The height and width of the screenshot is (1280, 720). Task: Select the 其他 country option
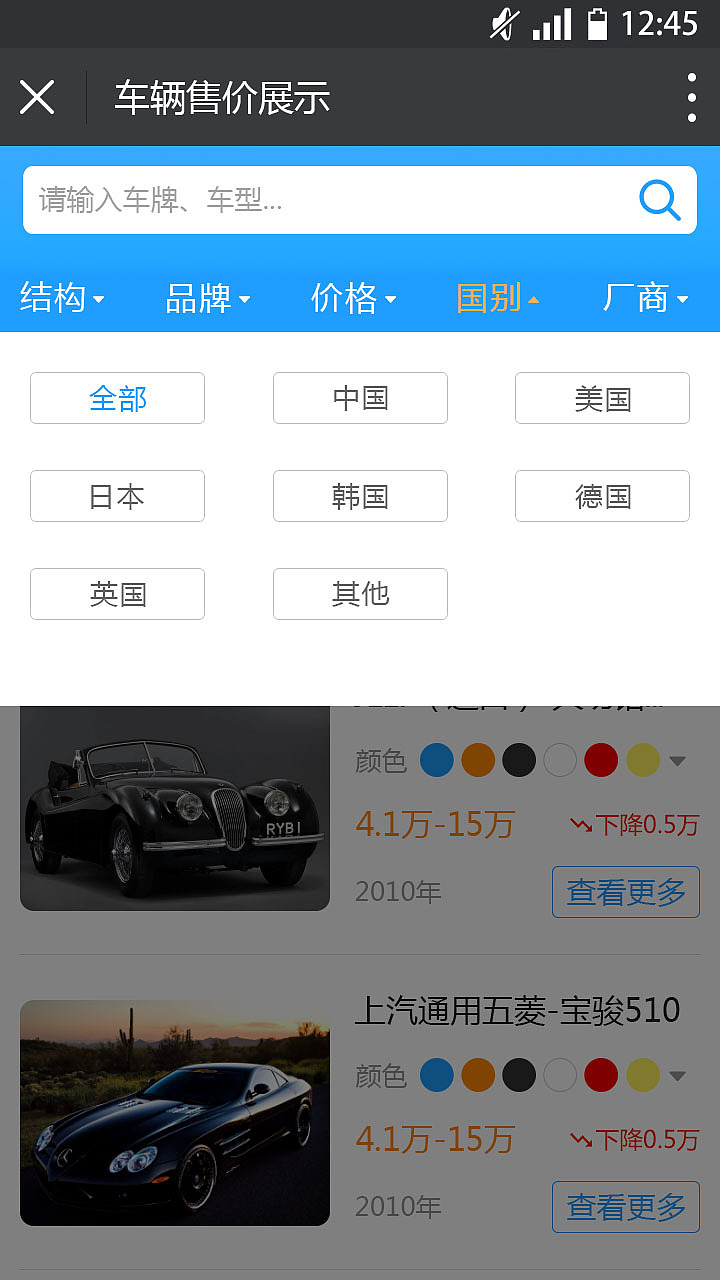pos(360,594)
